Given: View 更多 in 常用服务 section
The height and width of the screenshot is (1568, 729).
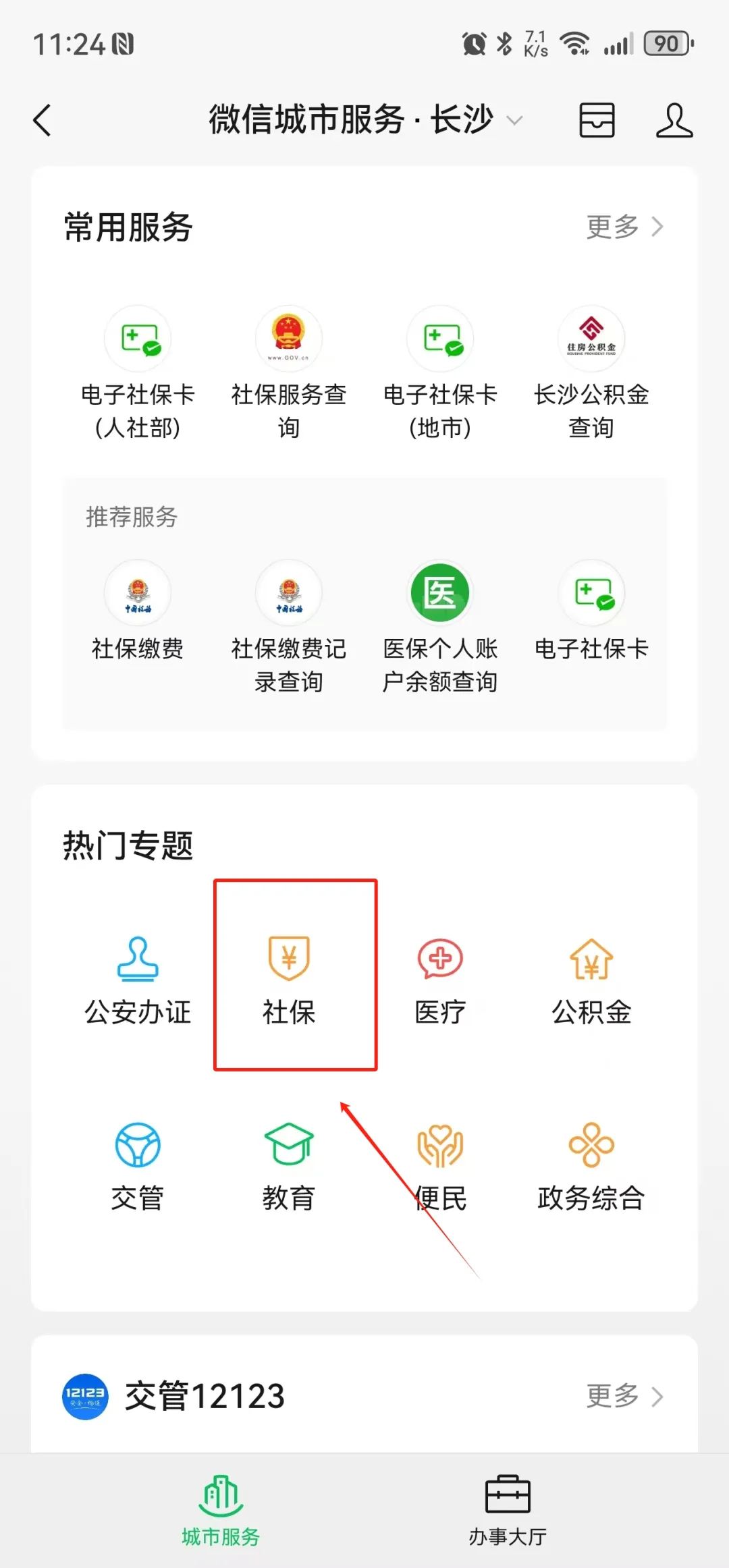Looking at the screenshot, I should point(624,227).
